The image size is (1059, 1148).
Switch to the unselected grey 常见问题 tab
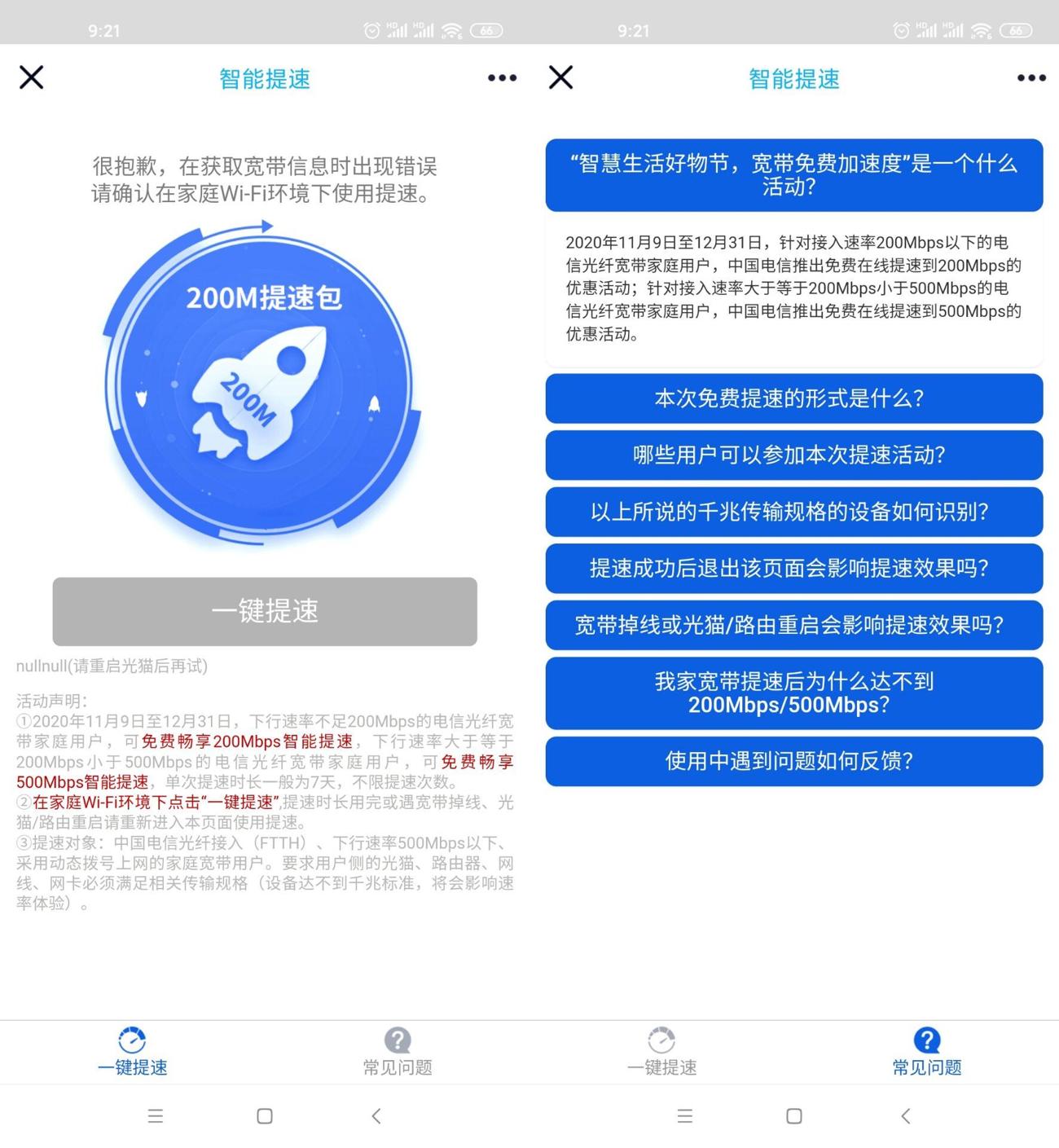pyautogui.click(x=398, y=1051)
